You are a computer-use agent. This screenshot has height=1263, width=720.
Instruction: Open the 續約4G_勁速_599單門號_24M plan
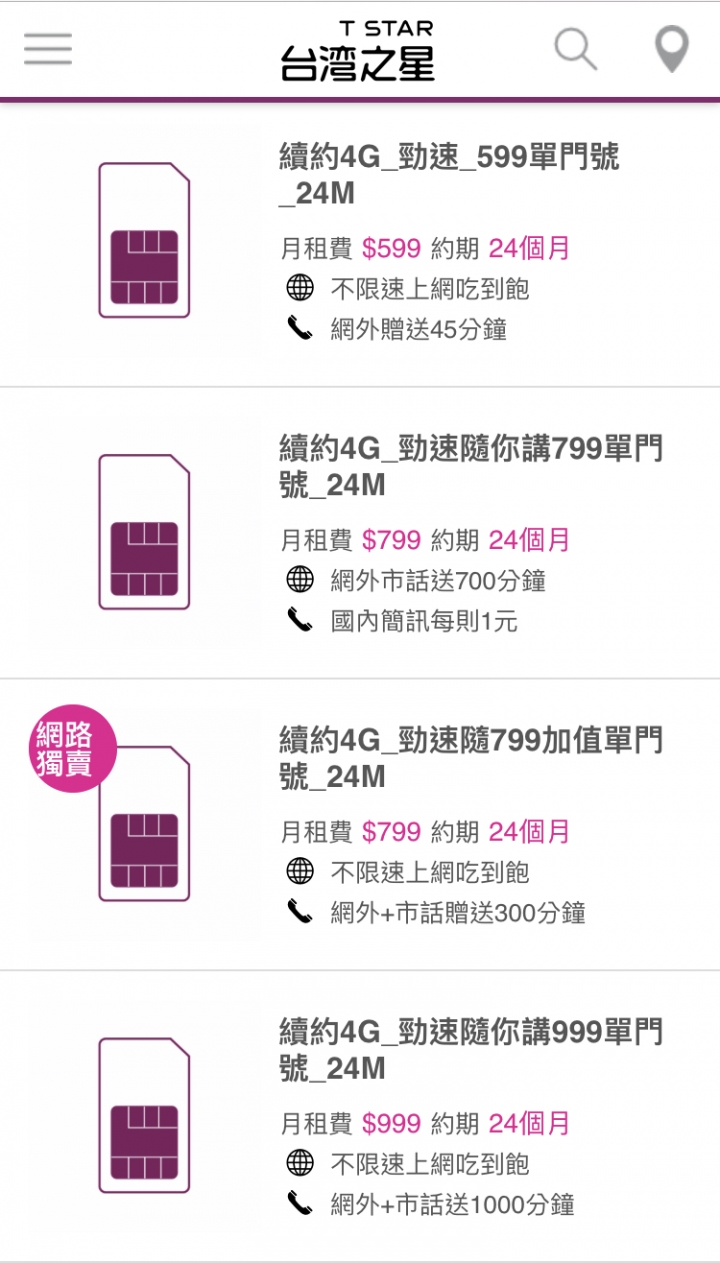[360, 243]
